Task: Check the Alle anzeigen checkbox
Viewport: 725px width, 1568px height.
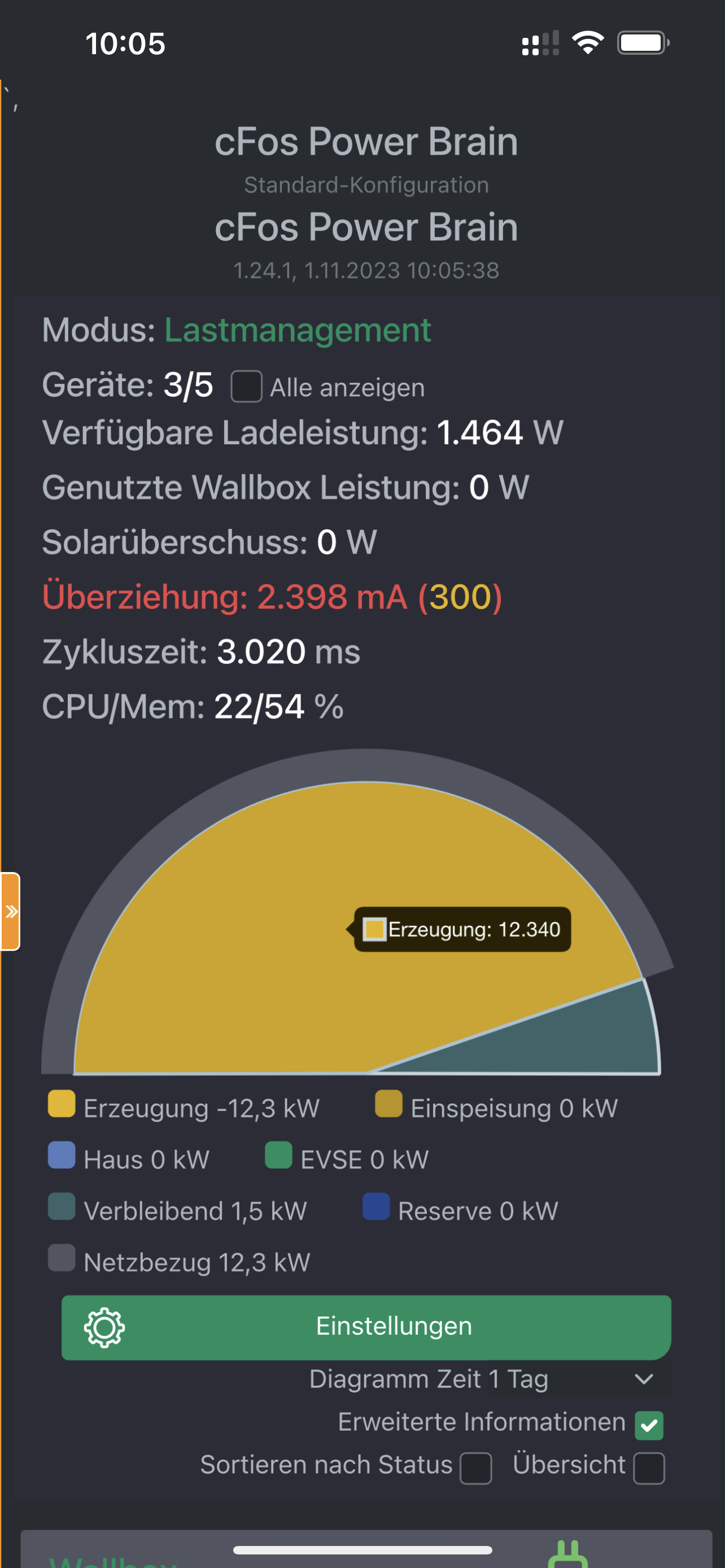Action: point(247,387)
